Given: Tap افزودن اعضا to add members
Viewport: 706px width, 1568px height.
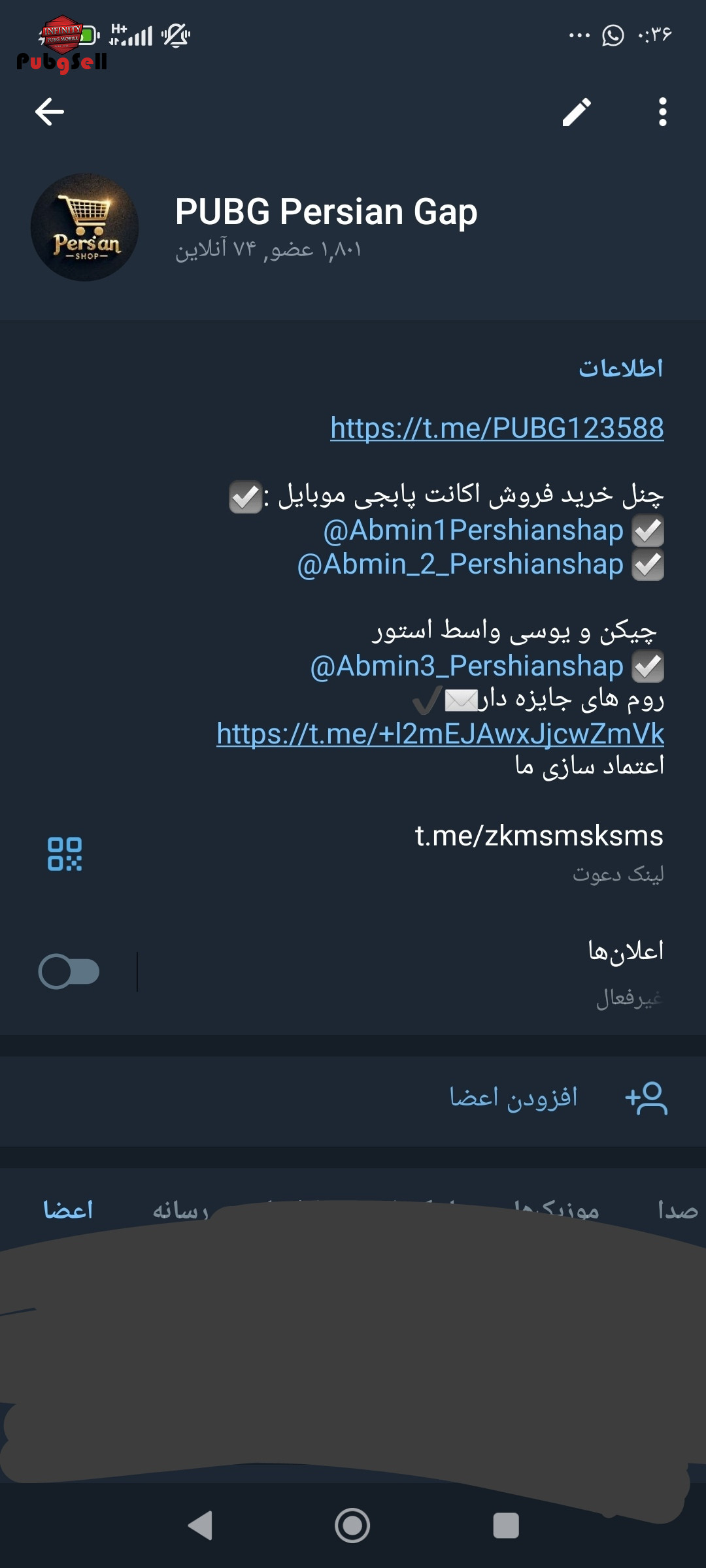Looking at the screenshot, I should click(x=513, y=1098).
